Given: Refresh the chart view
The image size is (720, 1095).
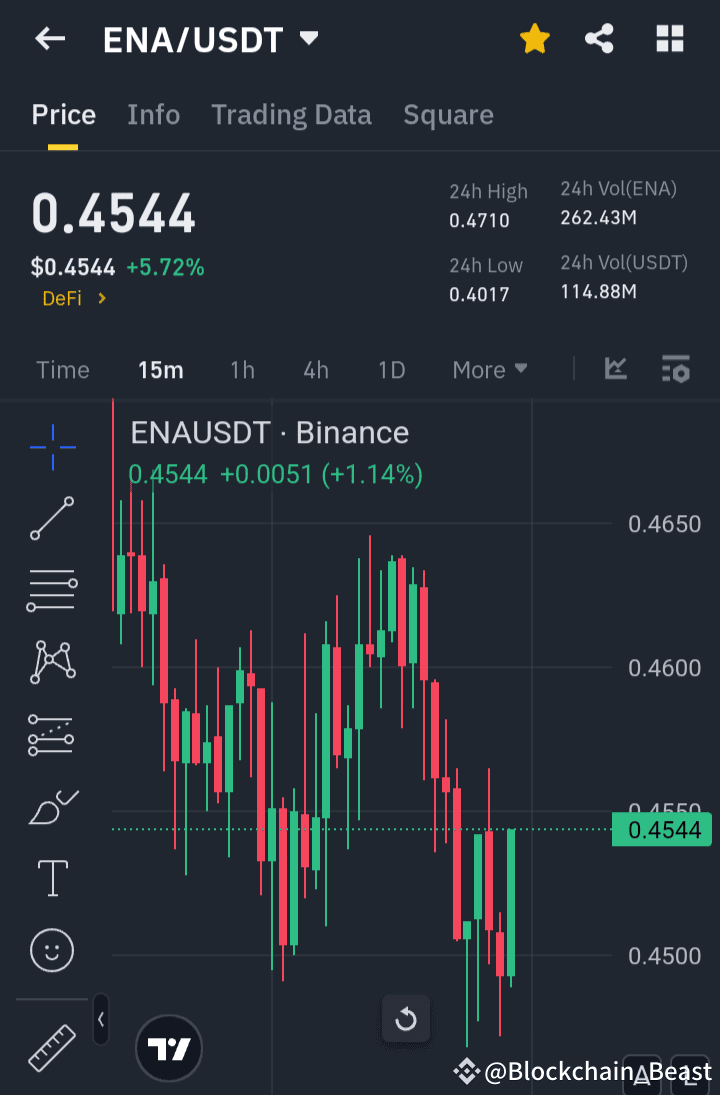Looking at the screenshot, I should click(406, 1019).
